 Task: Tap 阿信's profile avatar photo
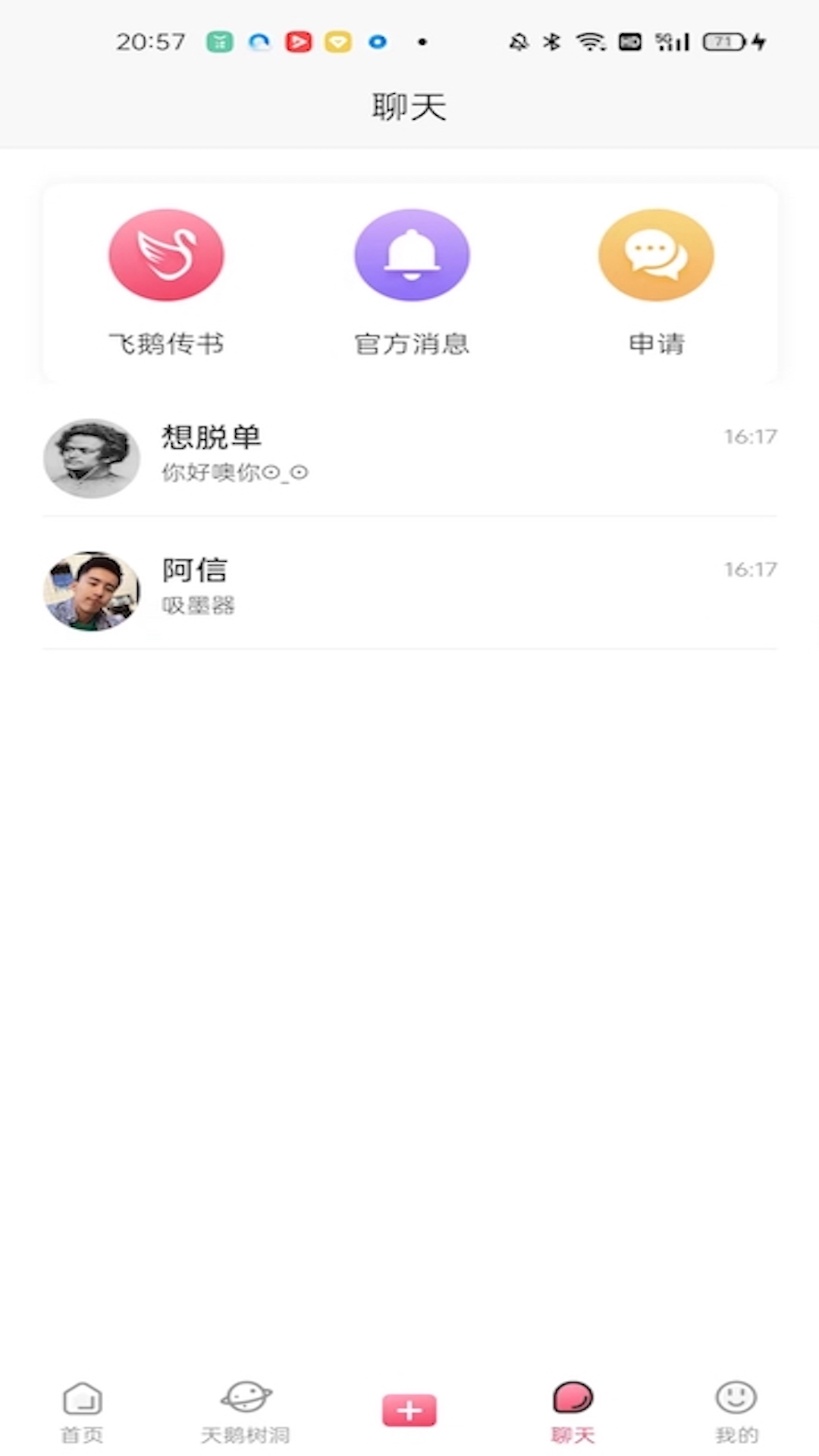(x=92, y=591)
